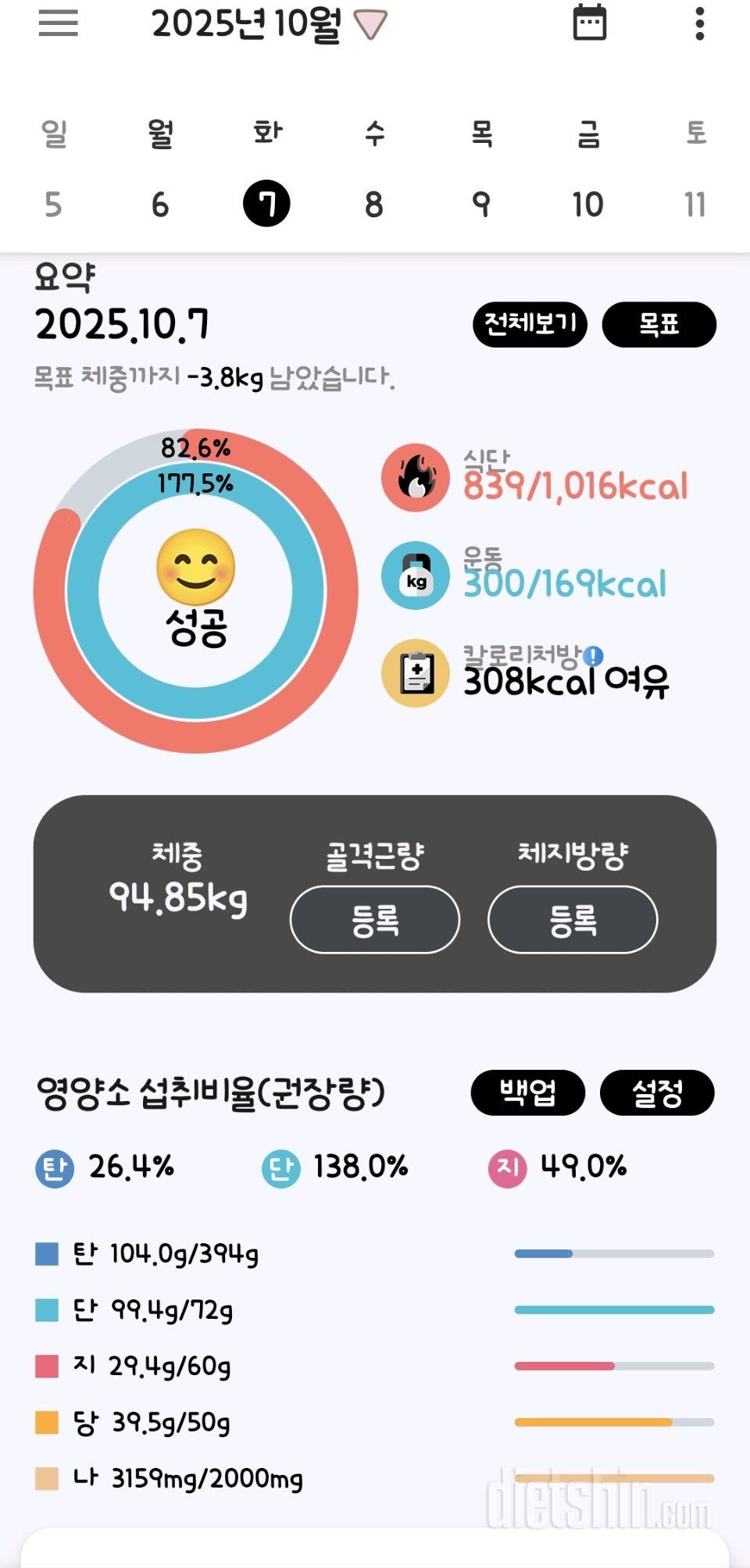Tap the 전체보기 button
750x1568 pixels.
[x=530, y=324]
